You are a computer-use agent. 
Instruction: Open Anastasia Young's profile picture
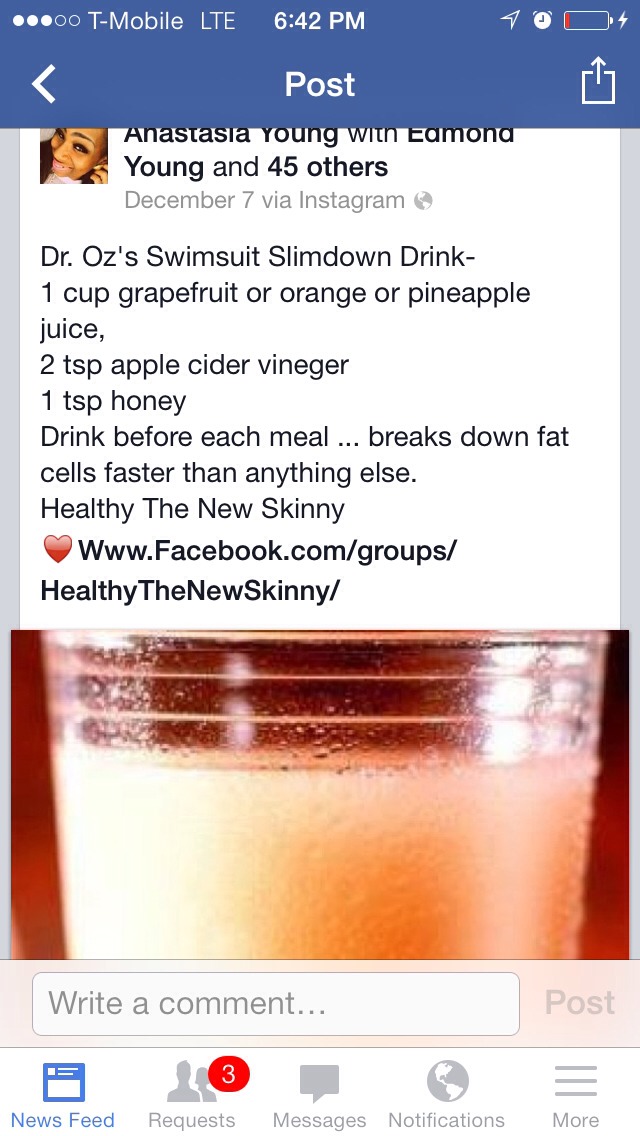[74, 156]
